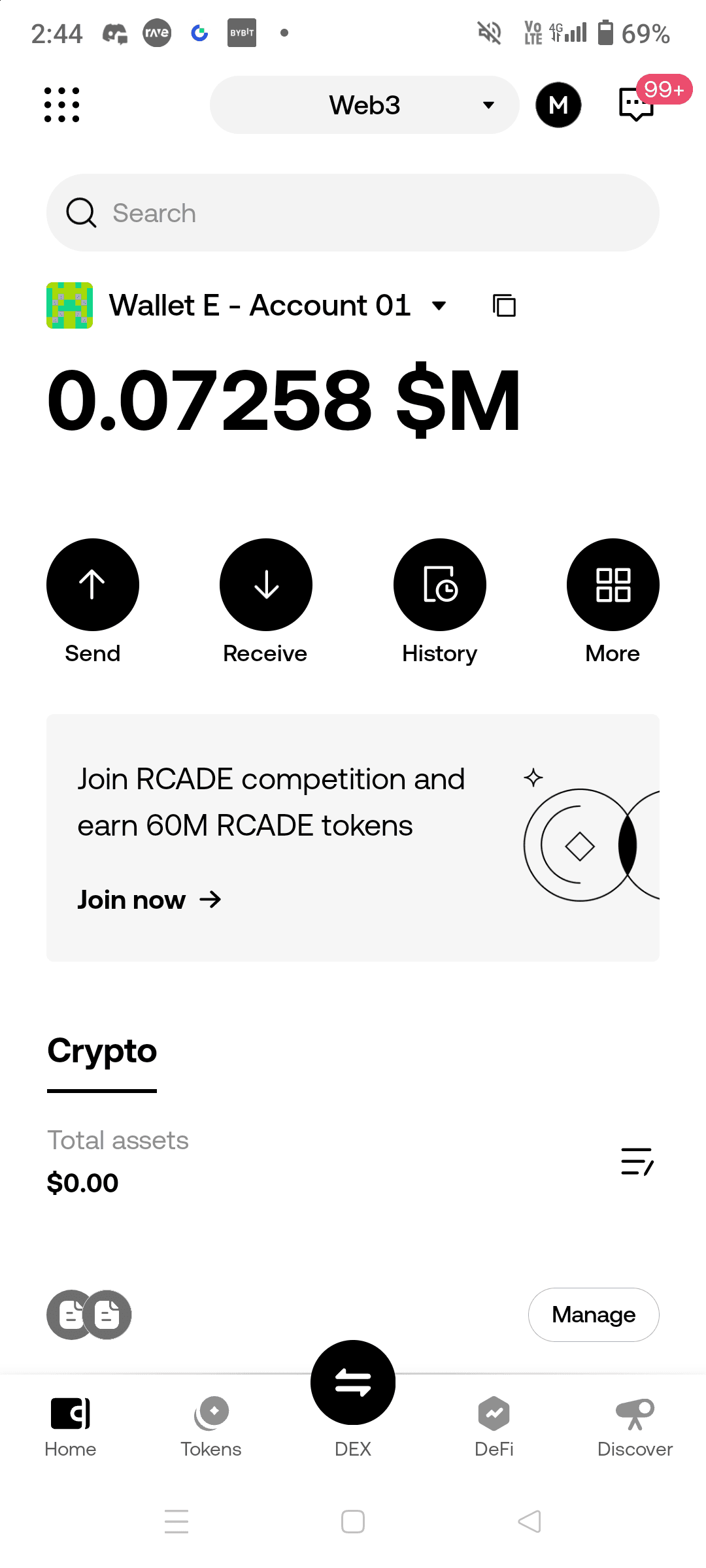The image size is (706, 1568).
Task: Open the grid menu icon
Action: point(62,105)
